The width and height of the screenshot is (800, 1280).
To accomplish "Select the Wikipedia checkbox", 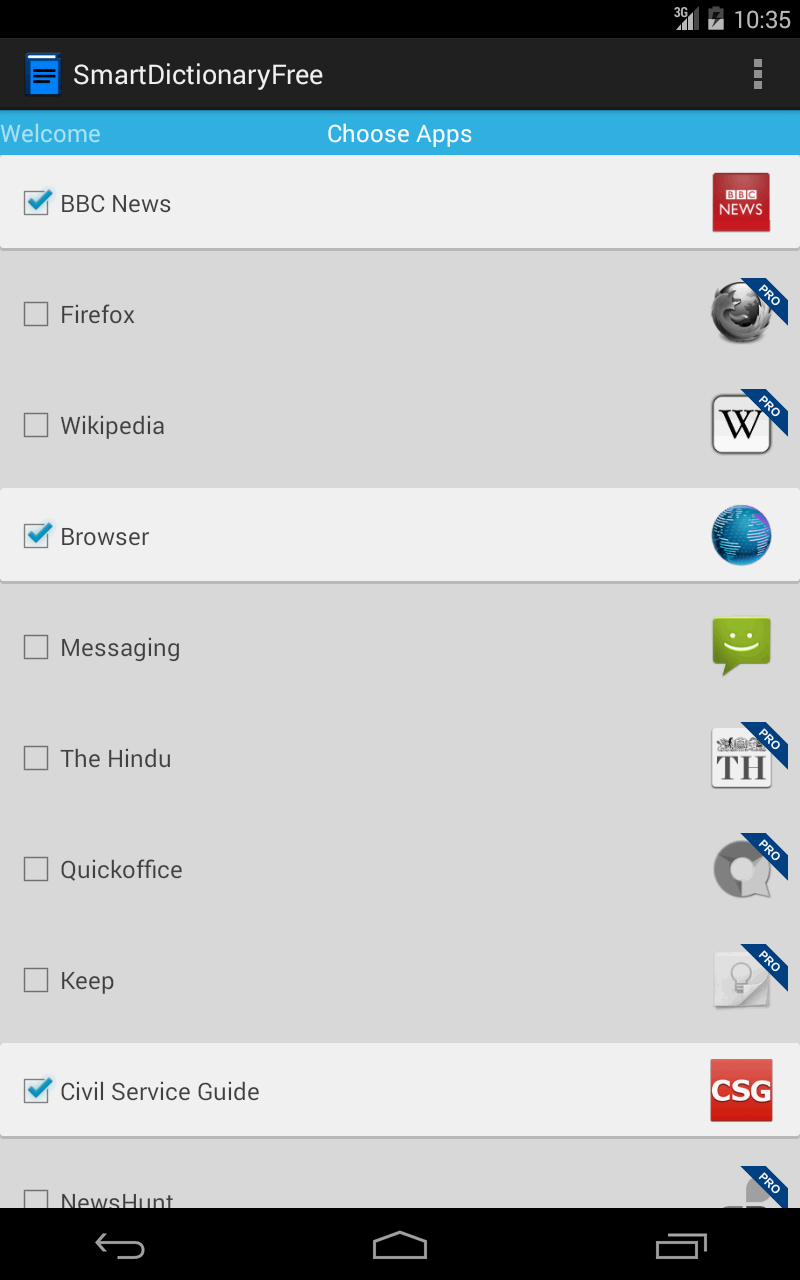I will pyautogui.click(x=37, y=425).
